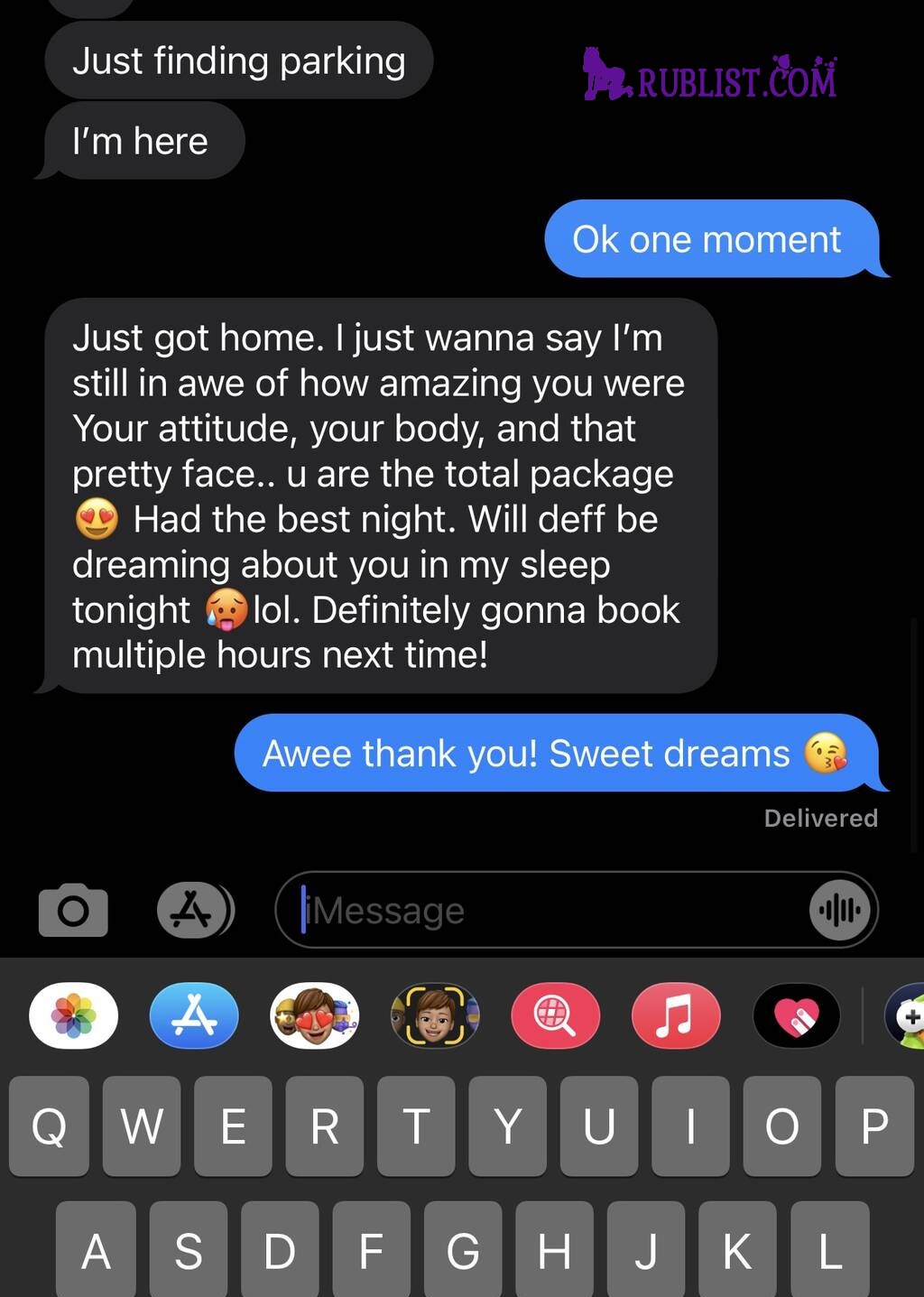Share a song from Music

point(676,1015)
